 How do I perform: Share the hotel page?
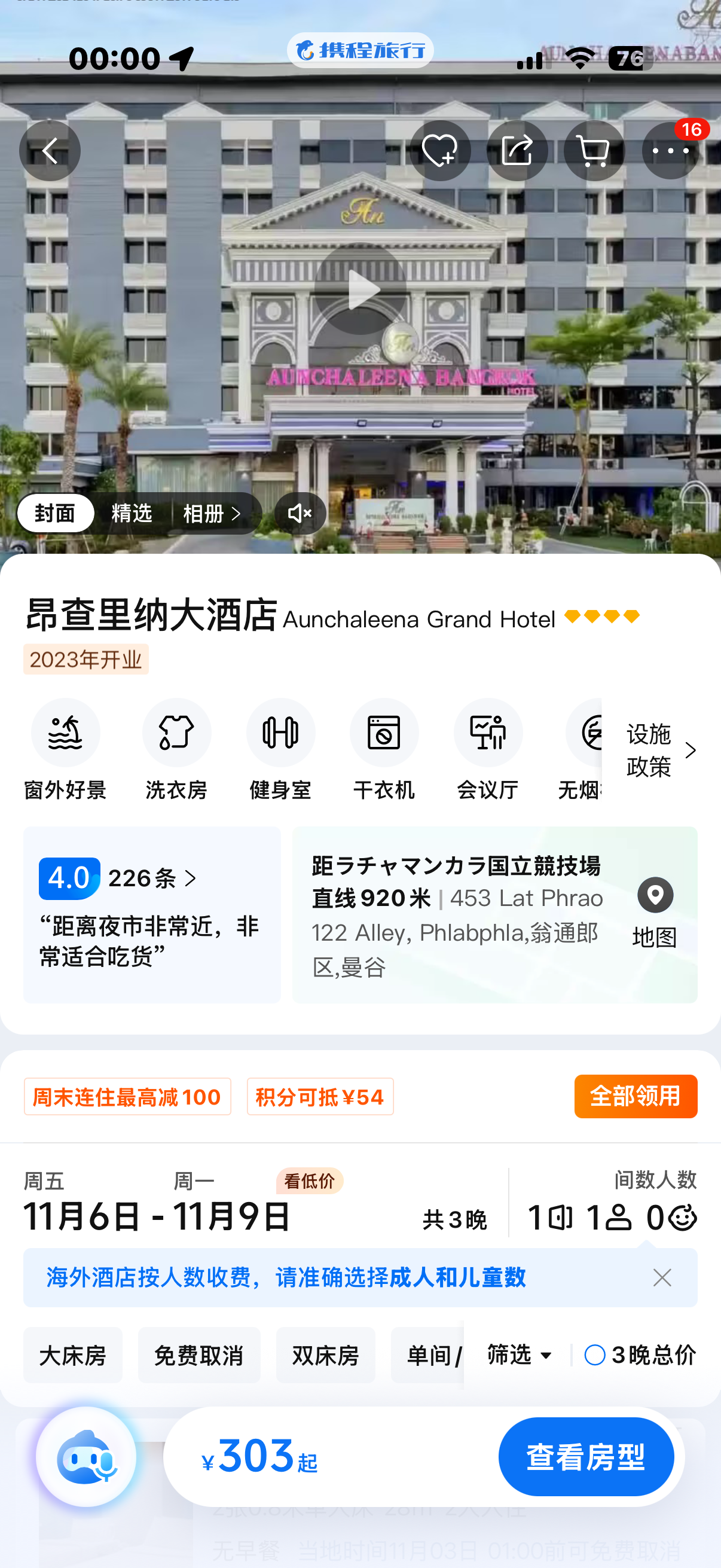pyautogui.click(x=517, y=150)
